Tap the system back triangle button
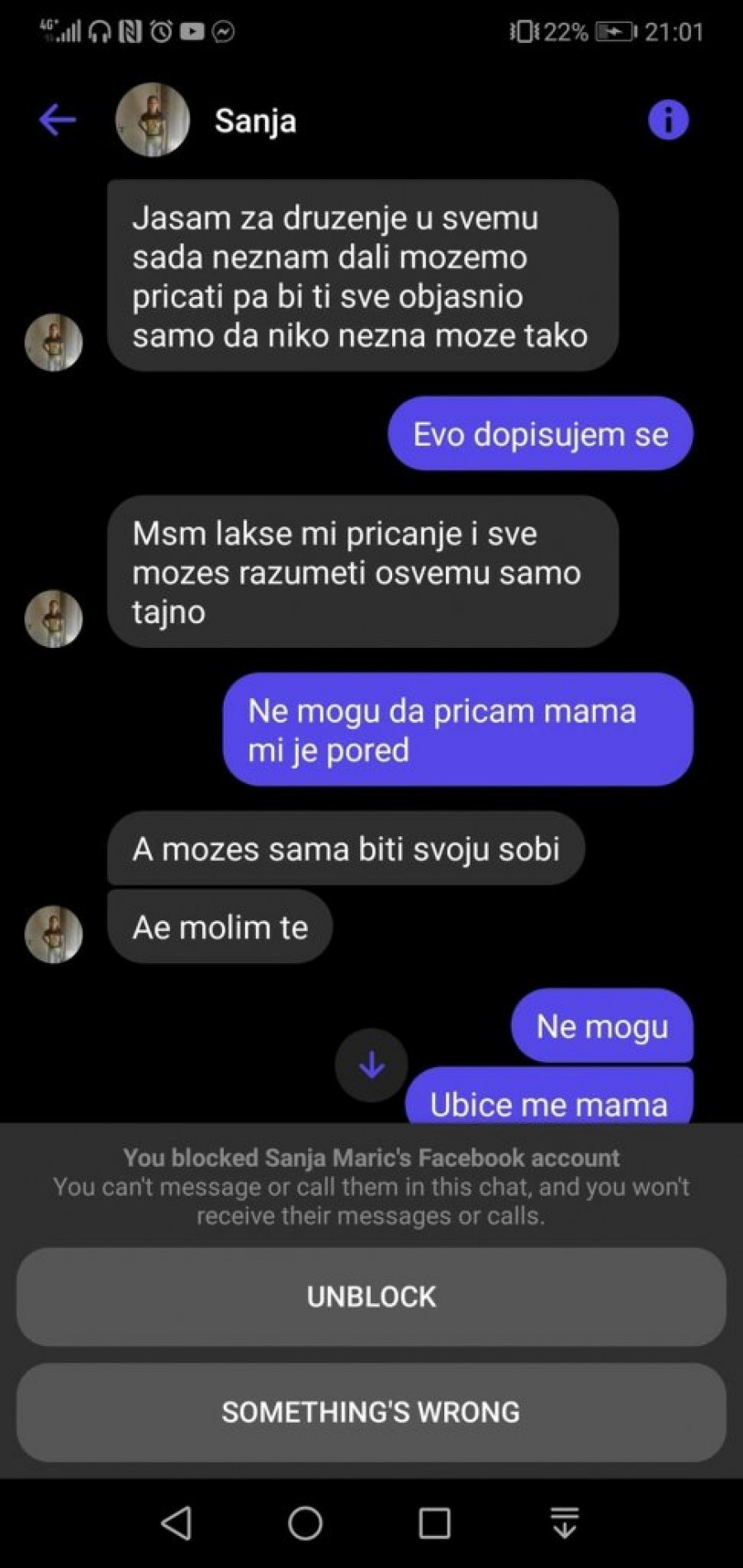This screenshot has width=743, height=1568. [176, 1523]
